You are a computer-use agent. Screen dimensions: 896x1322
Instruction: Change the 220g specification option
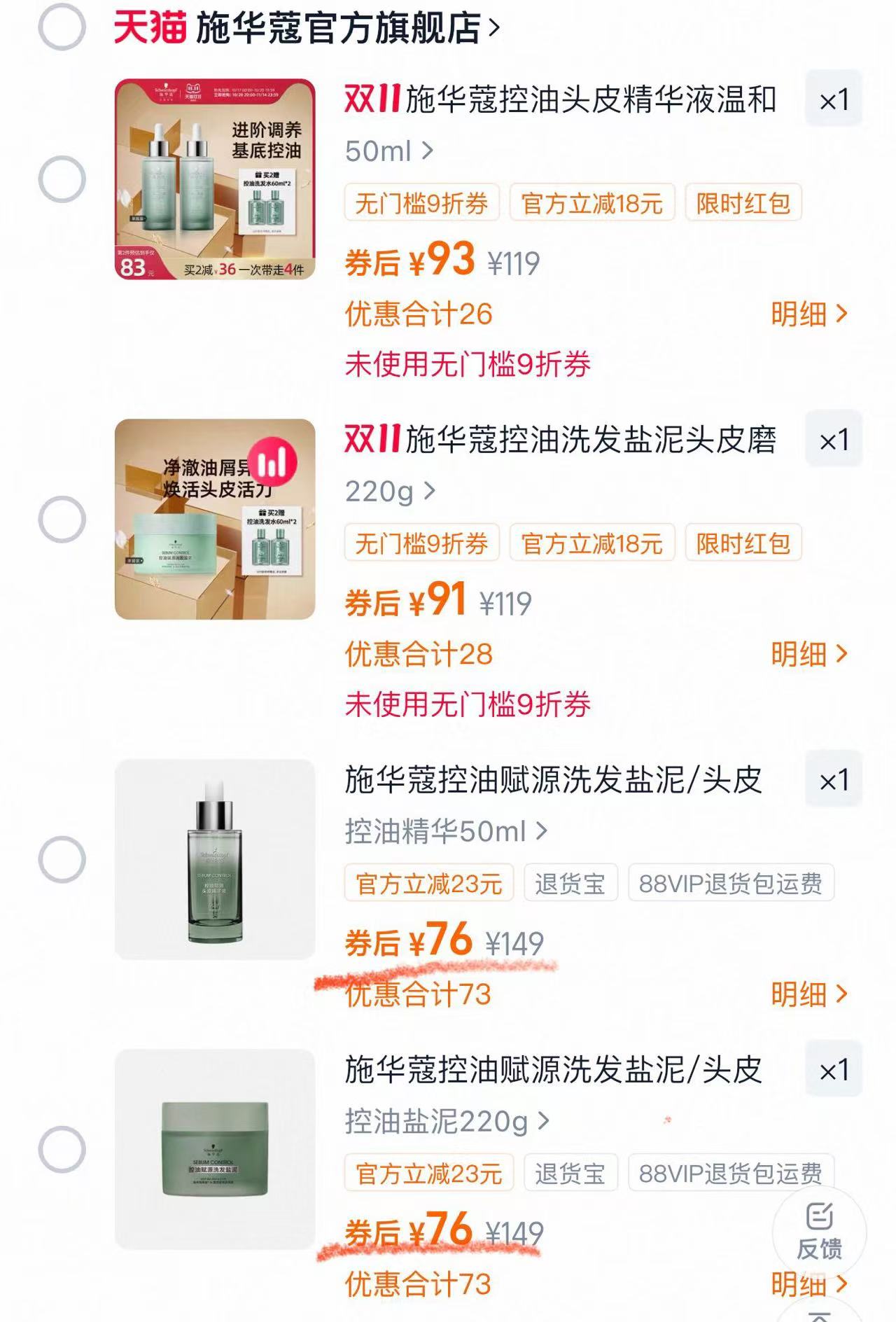(x=390, y=492)
